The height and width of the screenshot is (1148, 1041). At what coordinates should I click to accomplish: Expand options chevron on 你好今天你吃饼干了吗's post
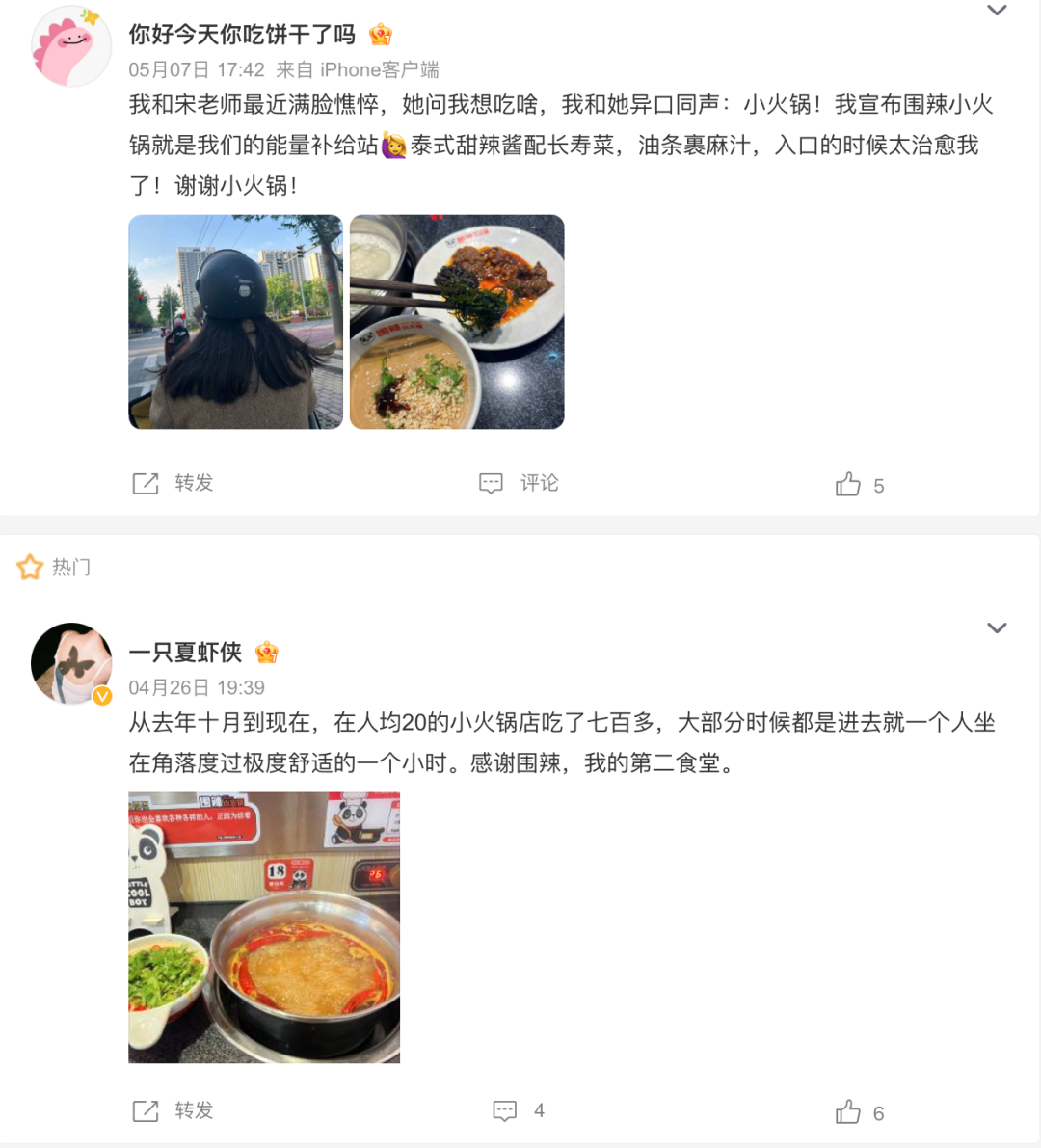[997, 11]
